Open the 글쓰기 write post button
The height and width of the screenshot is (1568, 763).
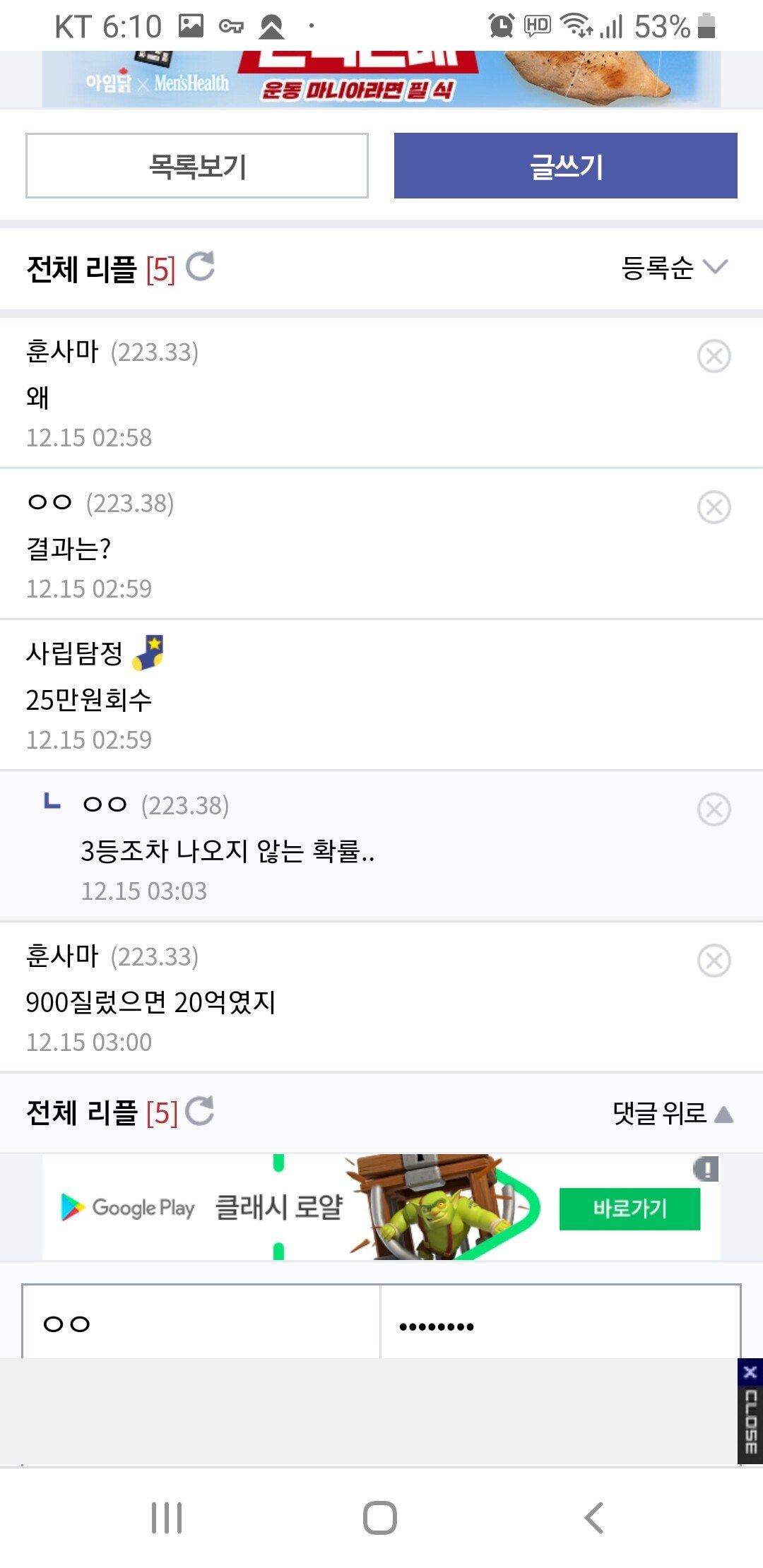click(x=566, y=166)
